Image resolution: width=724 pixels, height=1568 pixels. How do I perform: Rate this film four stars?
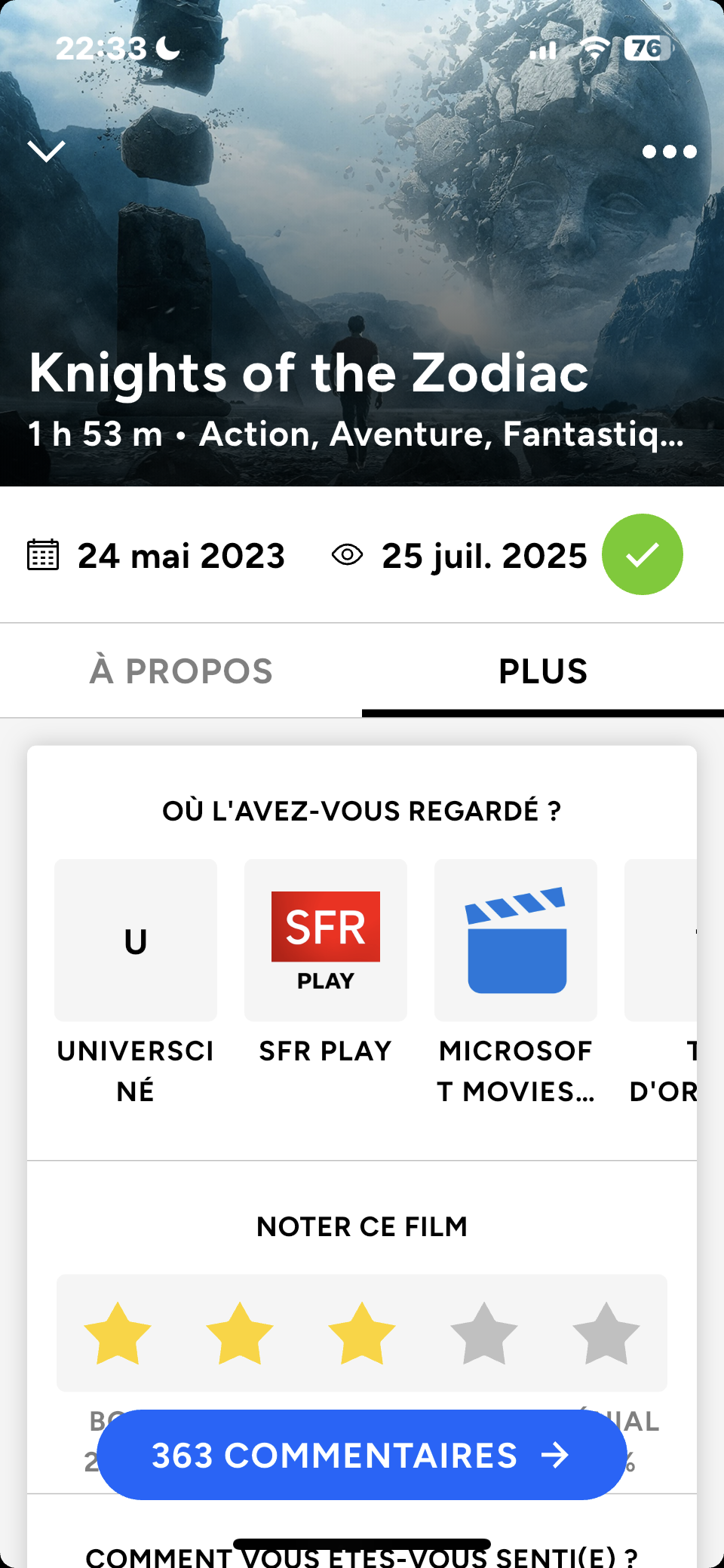click(484, 1333)
